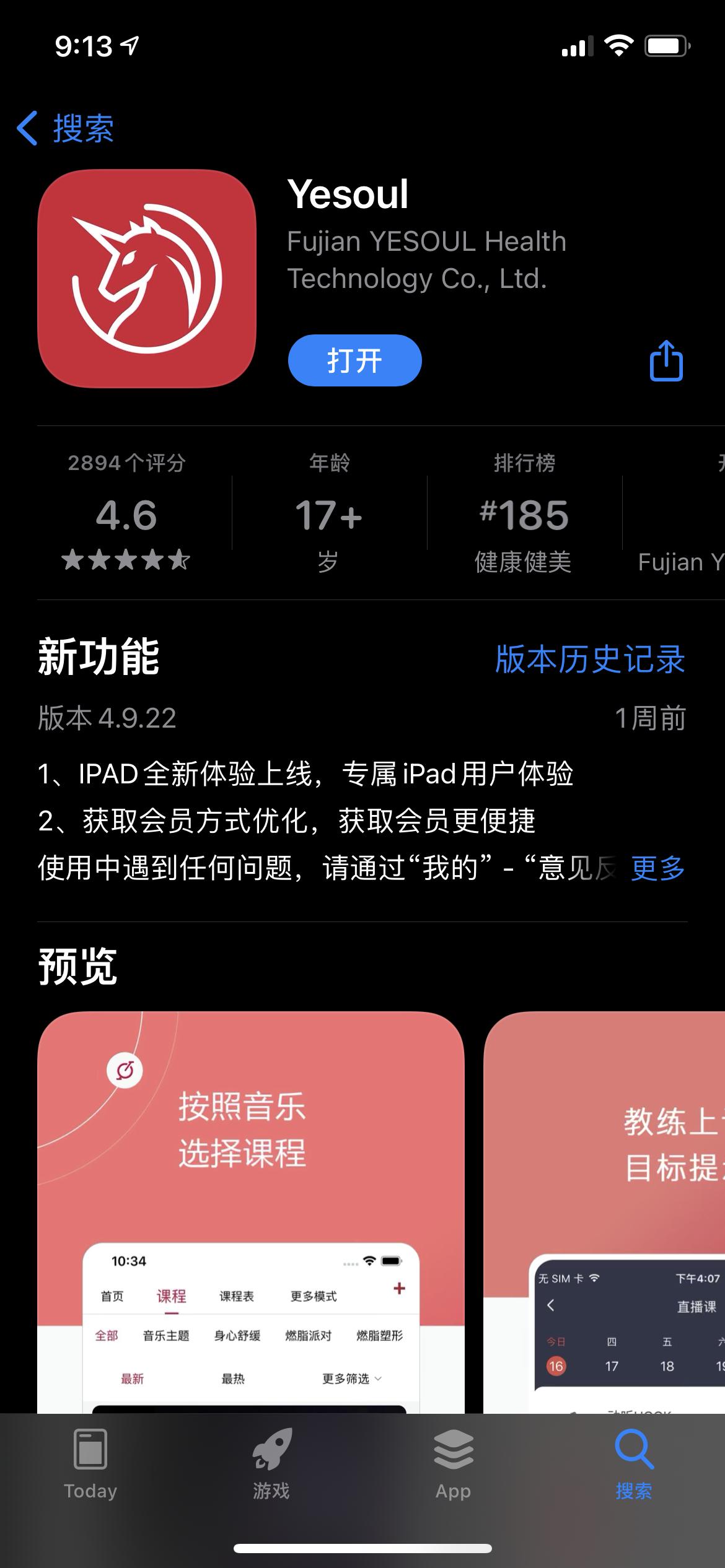This screenshot has width=725, height=1568.
Task: Tap the battery indicator in status bar
Action: 666,45
